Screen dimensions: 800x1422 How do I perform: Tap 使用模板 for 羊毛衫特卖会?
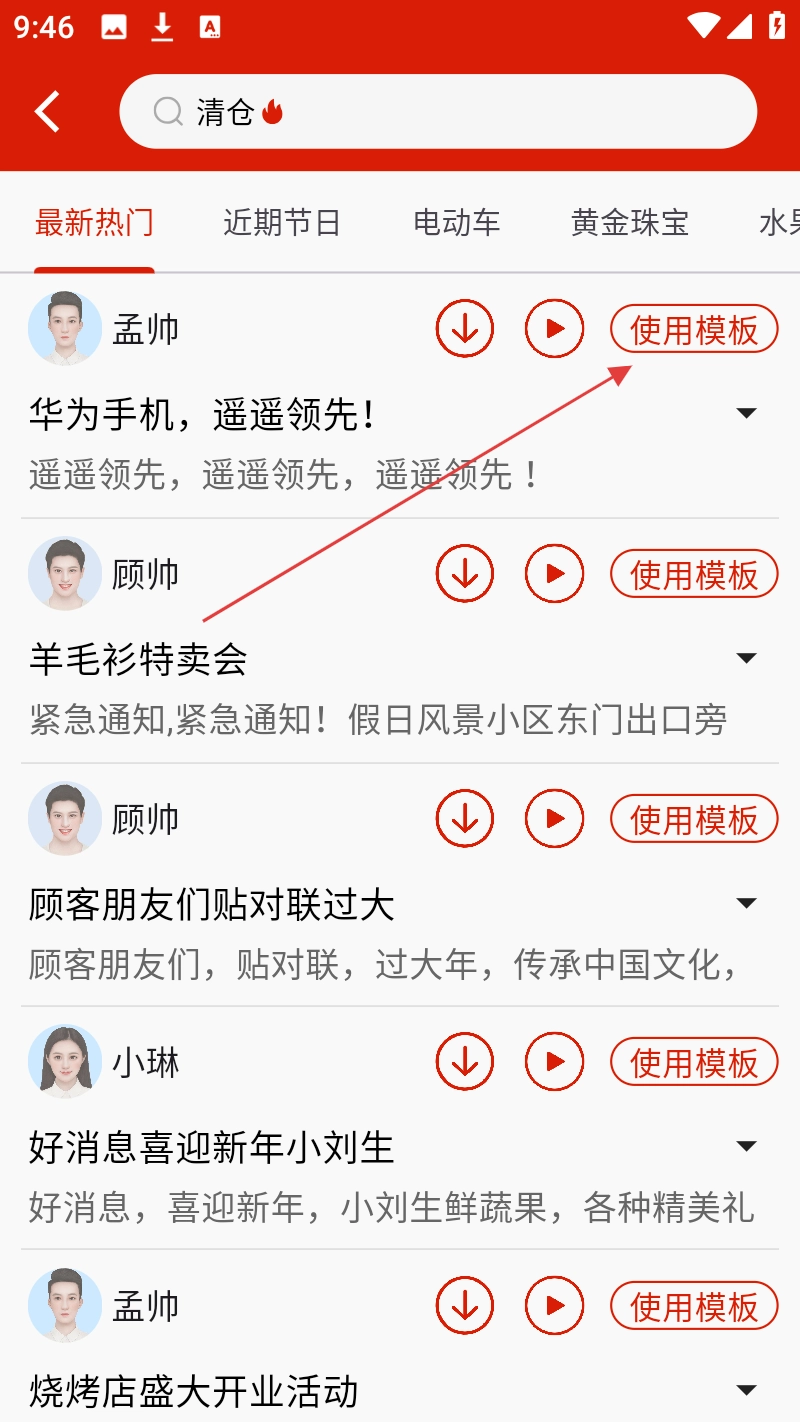coord(694,574)
